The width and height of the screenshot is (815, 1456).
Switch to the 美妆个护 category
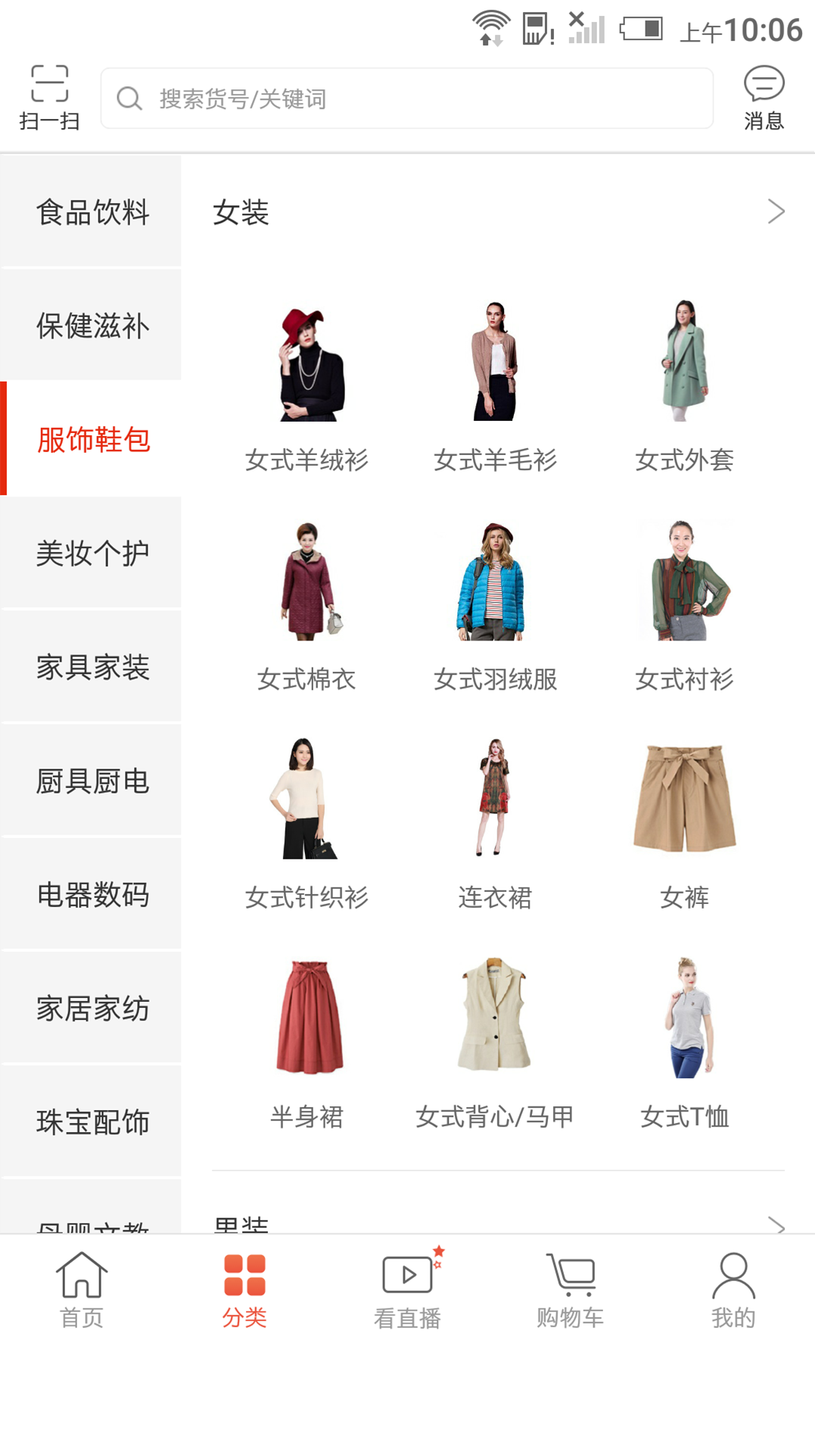pos(92,553)
